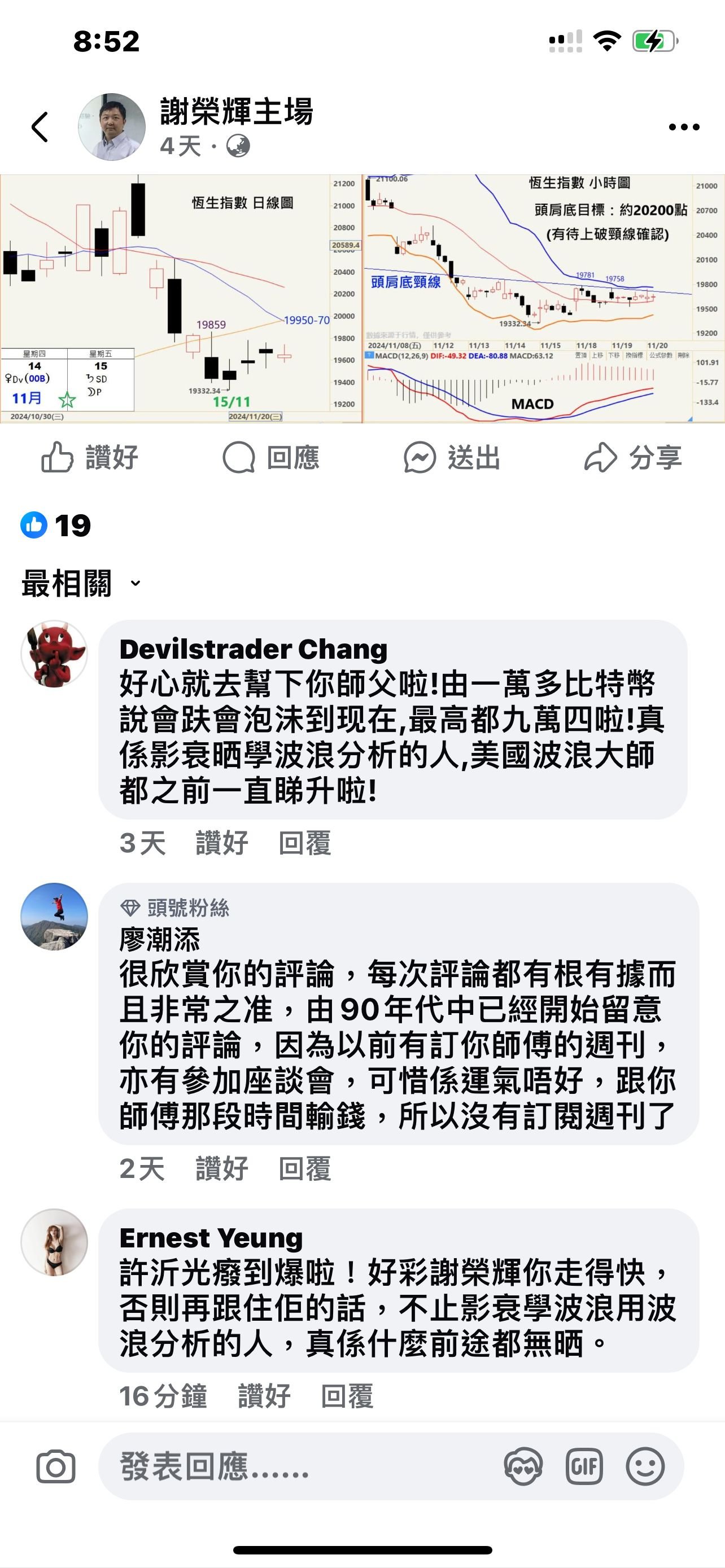Screen dimensions: 725x1568
Task: Open the emoji picker smiley icon
Action: [x=645, y=1468]
